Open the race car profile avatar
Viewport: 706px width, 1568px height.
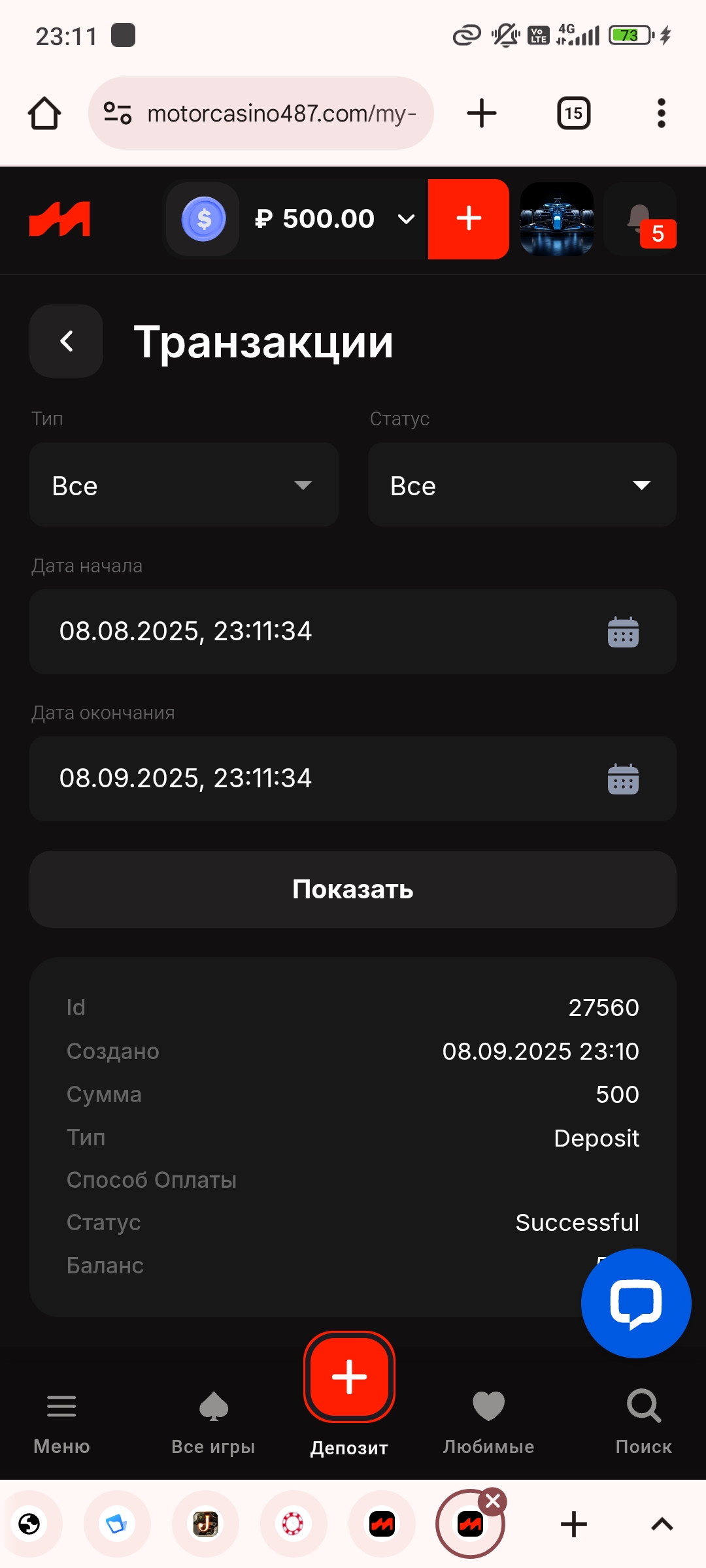click(x=557, y=220)
